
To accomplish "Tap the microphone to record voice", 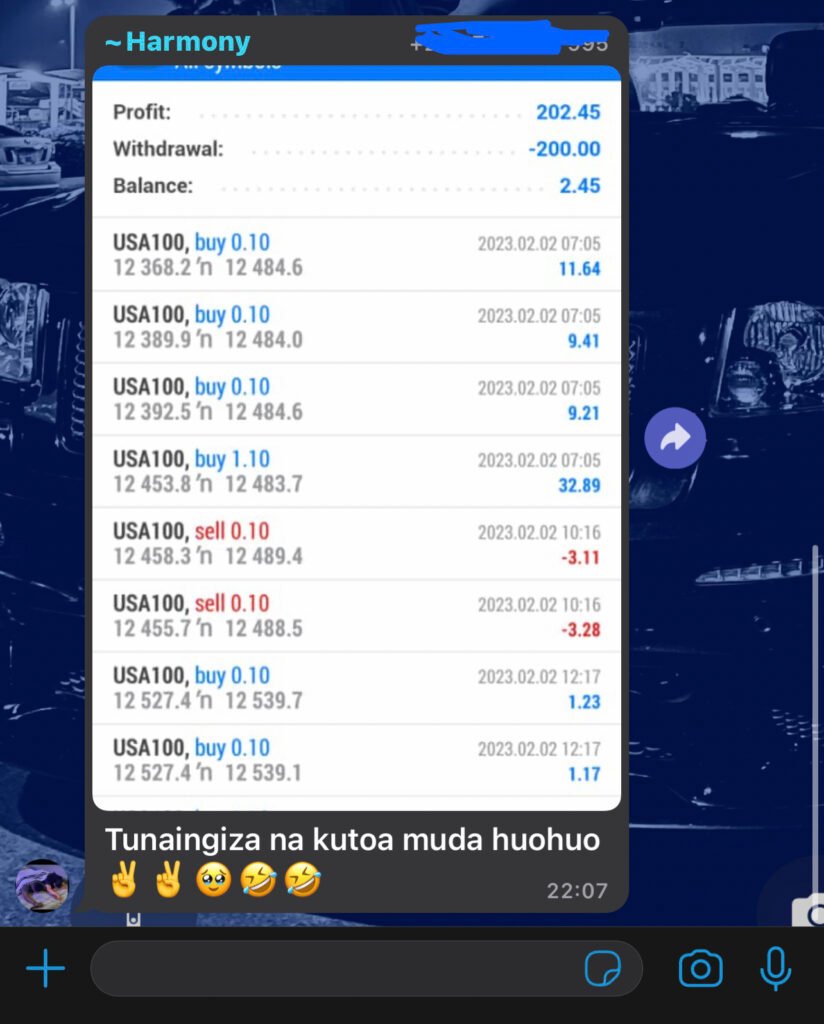I will pyautogui.click(x=775, y=969).
